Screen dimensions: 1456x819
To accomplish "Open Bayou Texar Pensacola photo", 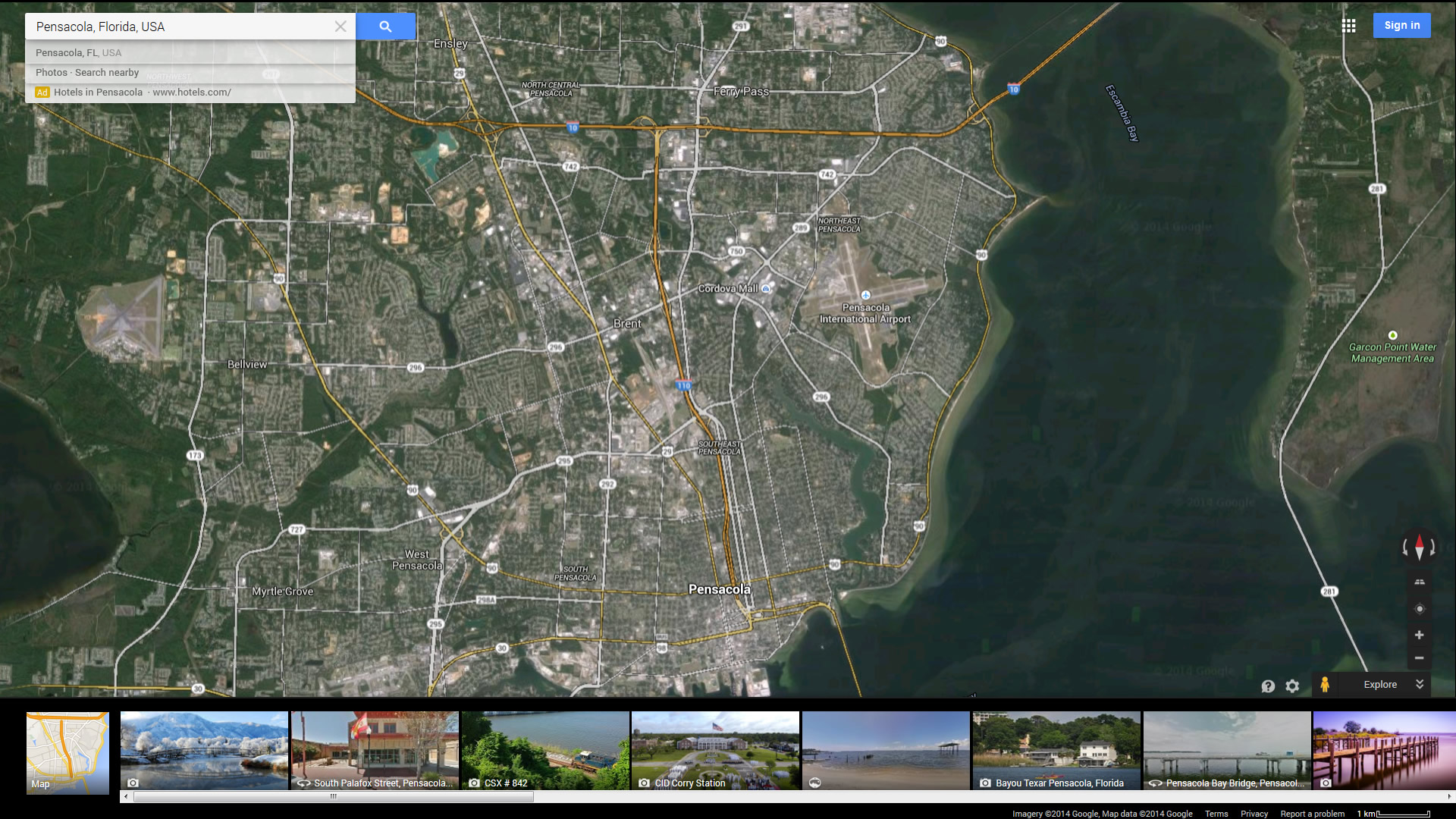I will [x=1056, y=751].
